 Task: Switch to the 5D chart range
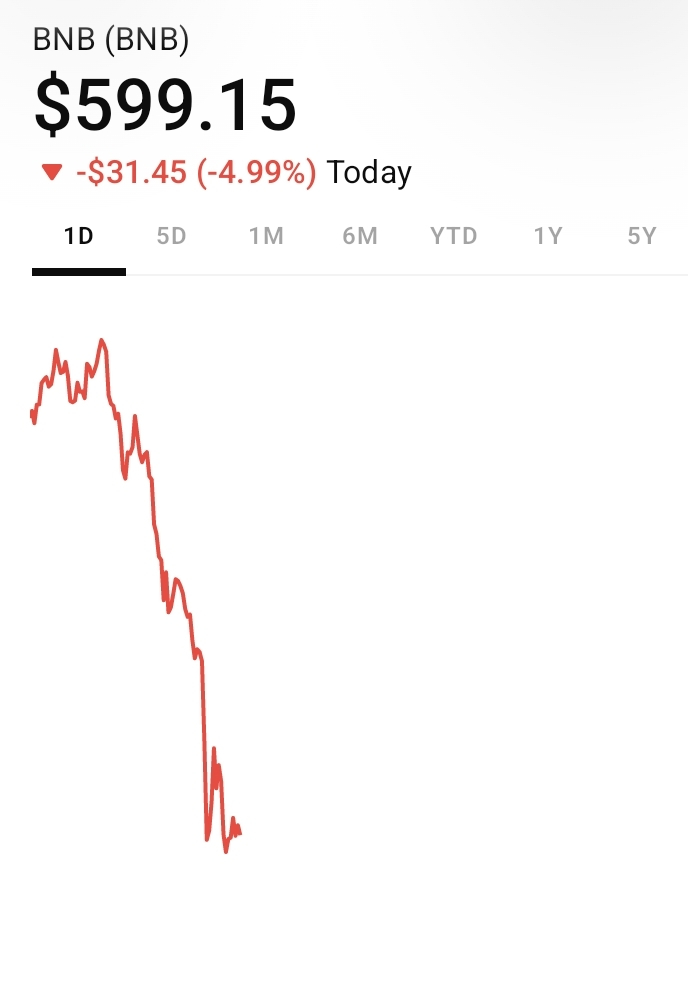coord(171,237)
